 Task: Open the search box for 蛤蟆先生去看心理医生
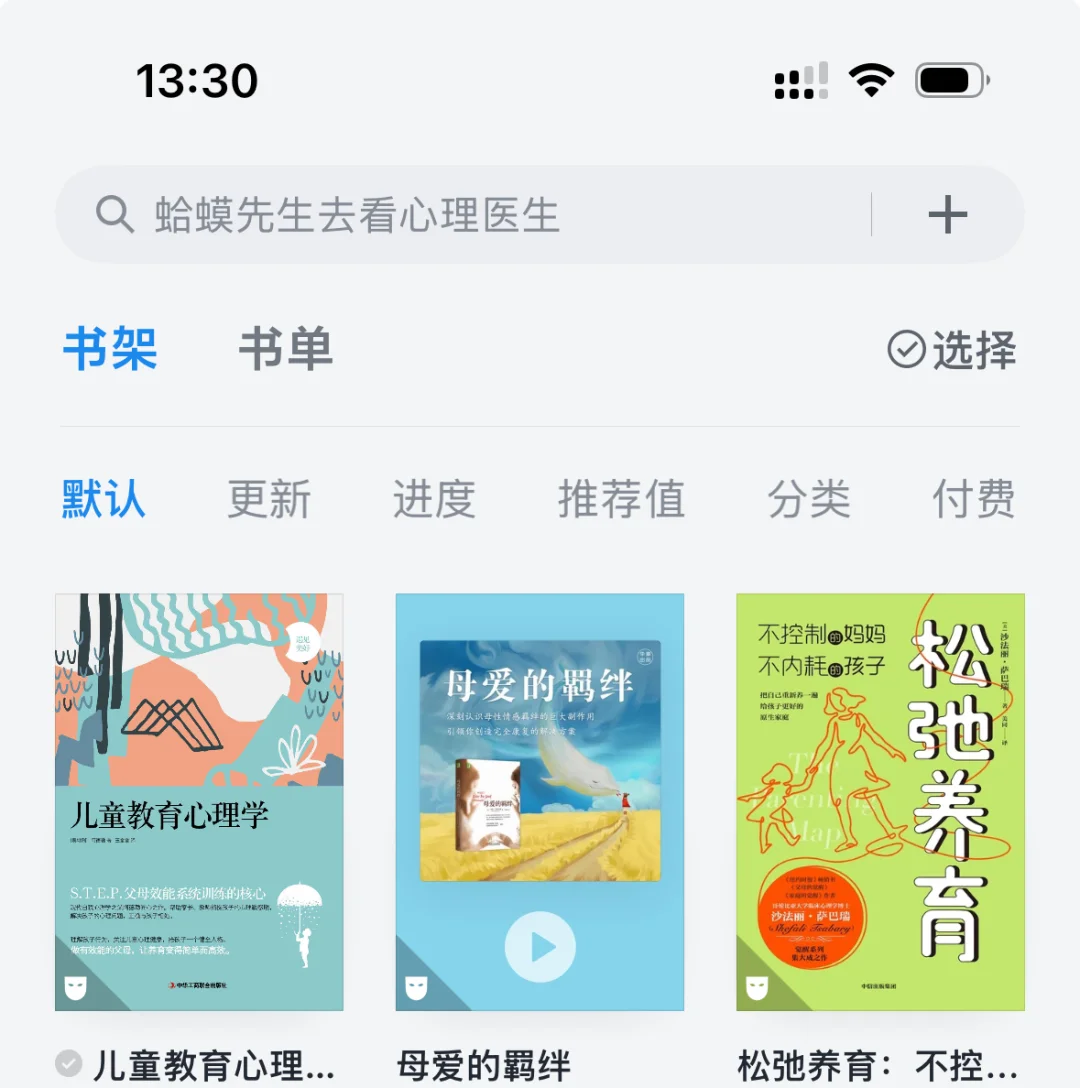(x=460, y=215)
